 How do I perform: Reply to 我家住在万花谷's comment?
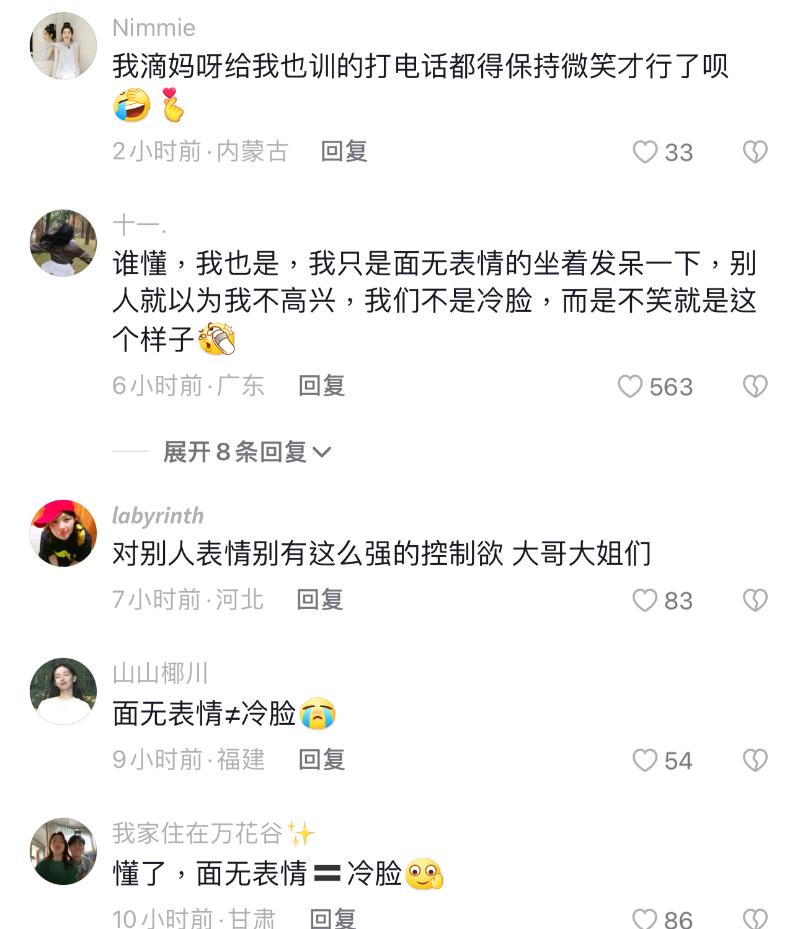pyautogui.click(x=333, y=918)
